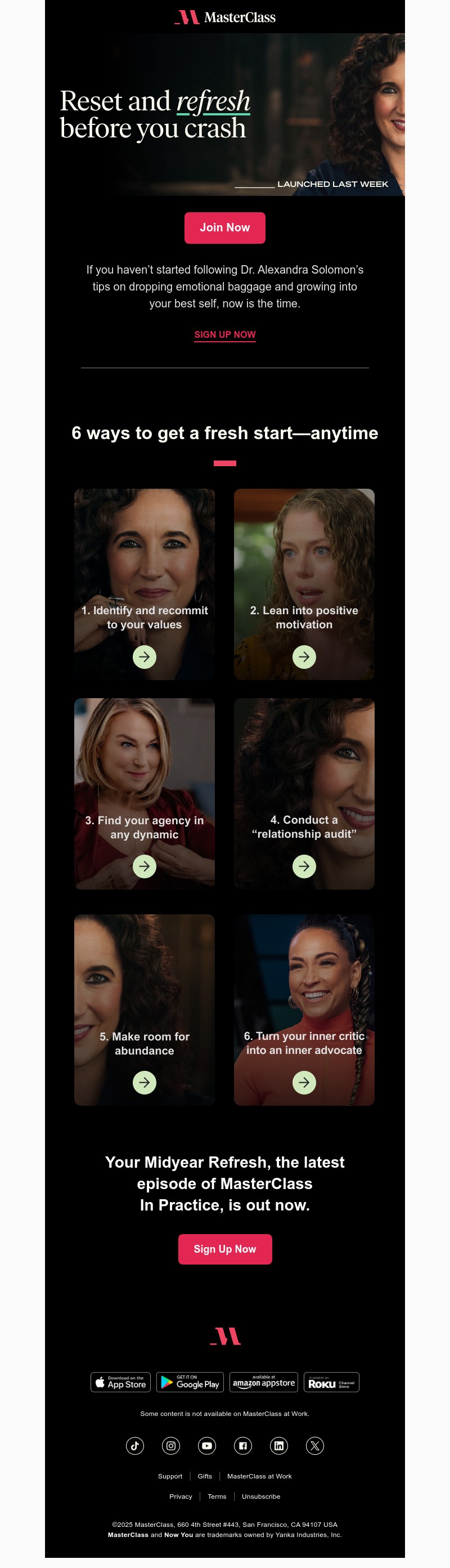Visit MasterClass on Instagram
450x1568 pixels.
pyautogui.click(x=171, y=1446)
